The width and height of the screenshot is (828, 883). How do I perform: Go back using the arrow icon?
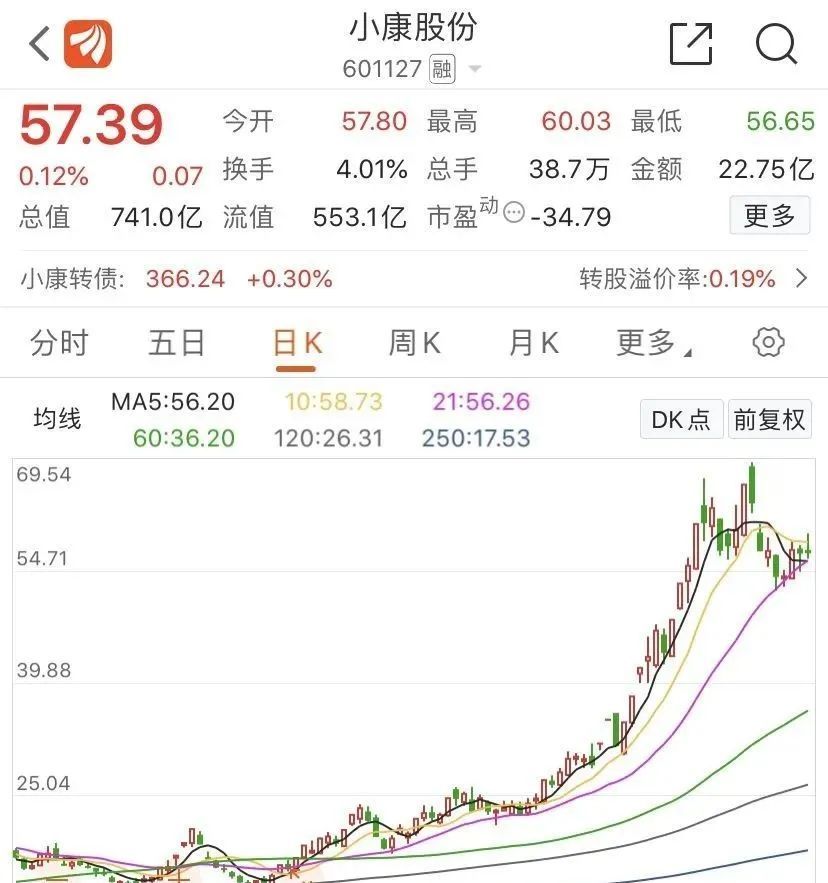click(x=39, y=44)
